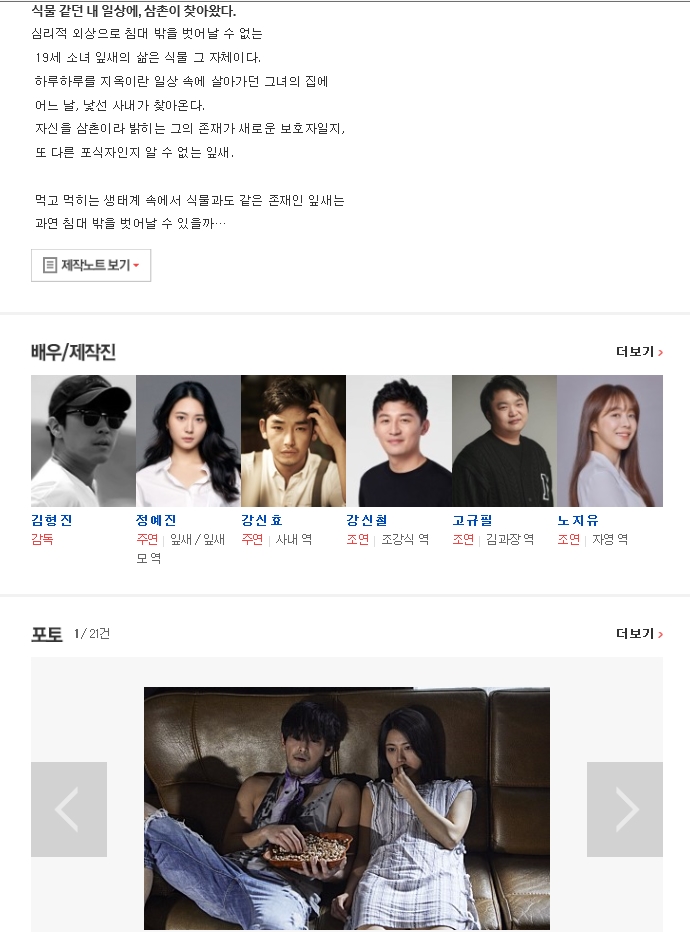Open 고규필's cast profile
The image size is (690, 932).
click(x=472, y=520)
